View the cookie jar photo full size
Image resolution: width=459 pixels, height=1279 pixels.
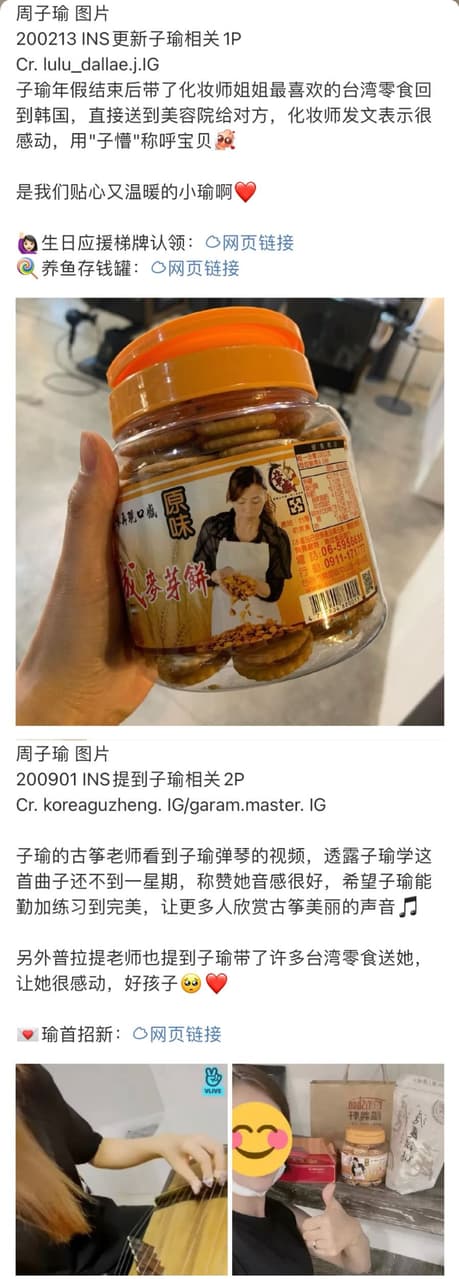click(x=230, y=511)
